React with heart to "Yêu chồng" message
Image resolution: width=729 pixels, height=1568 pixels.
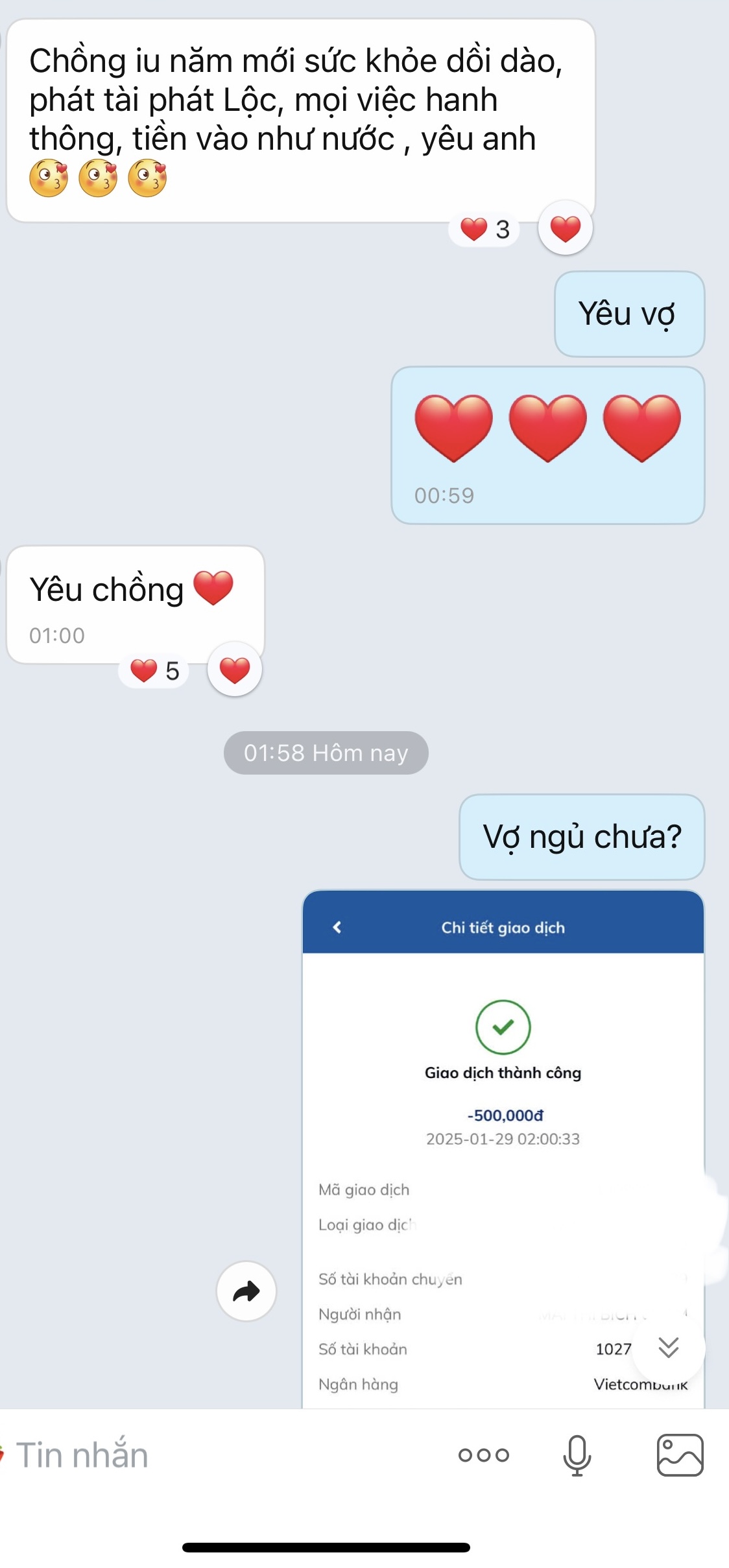[x=234, y=670]
